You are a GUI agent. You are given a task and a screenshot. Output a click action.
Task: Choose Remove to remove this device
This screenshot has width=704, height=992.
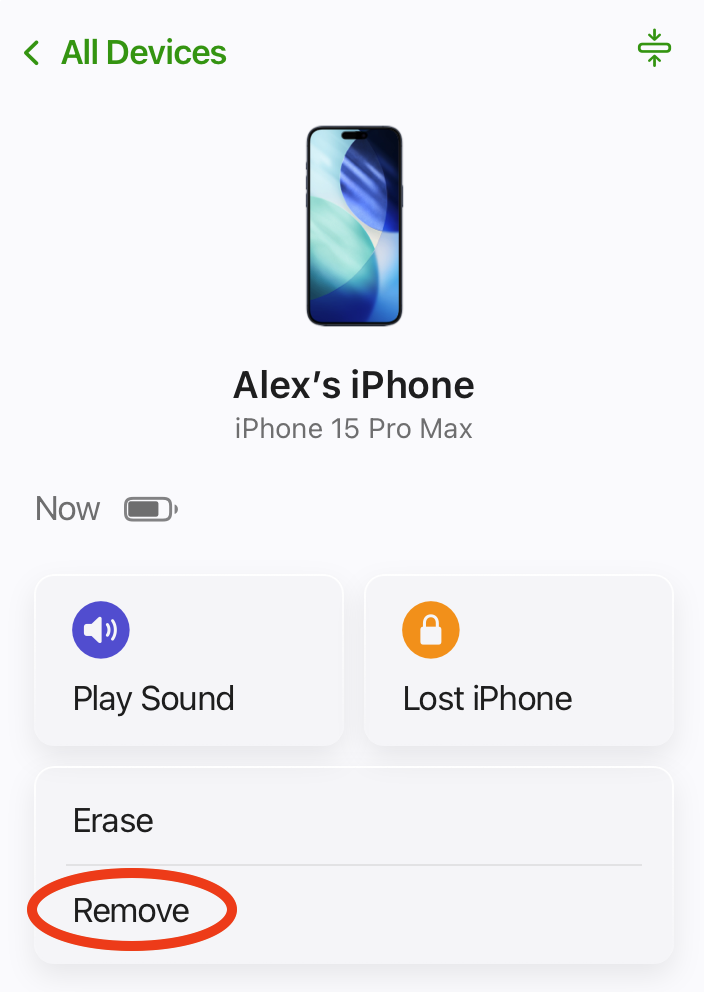coord(132,911)
